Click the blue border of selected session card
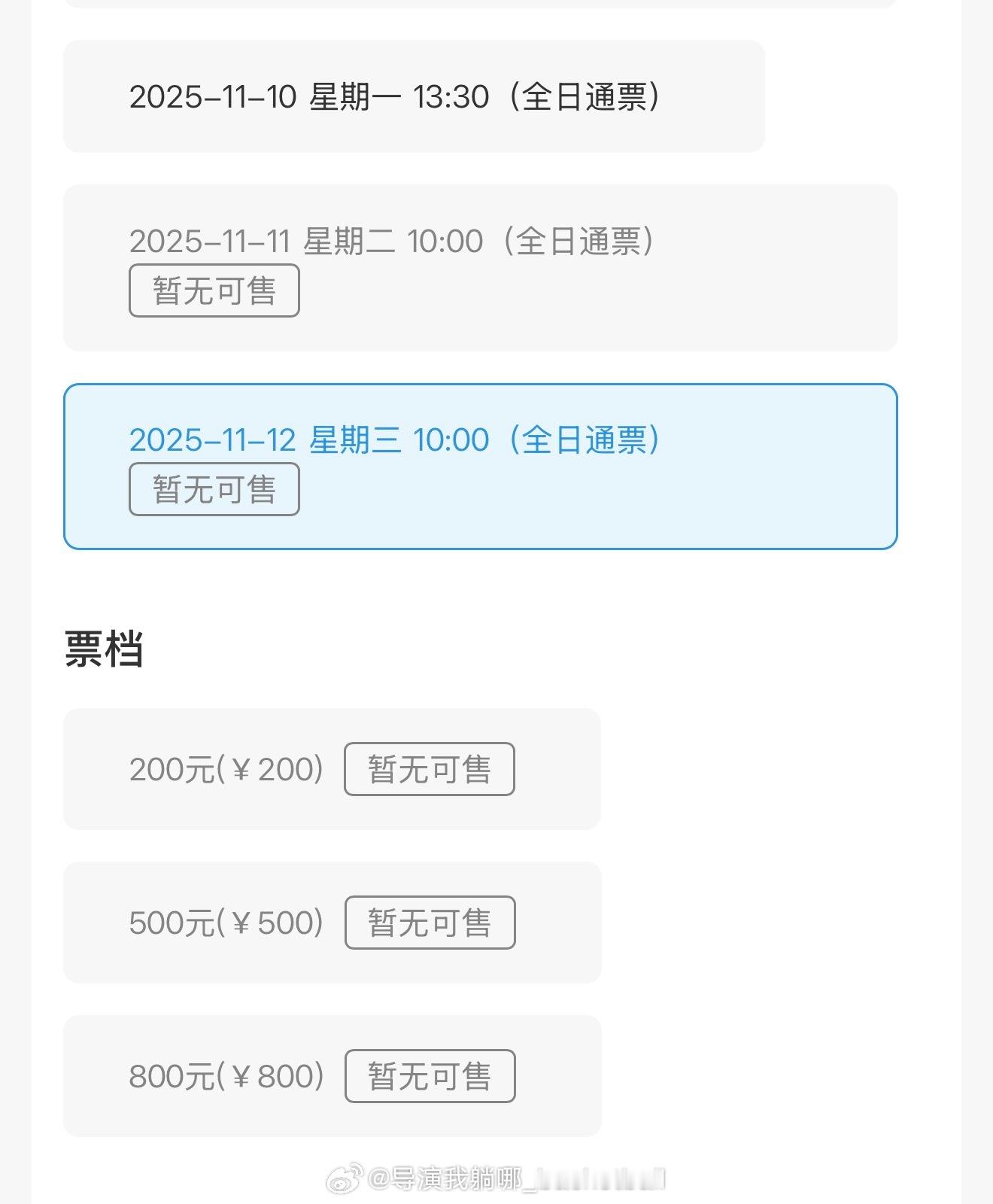The image size is (993, 1204). [68, 467]
